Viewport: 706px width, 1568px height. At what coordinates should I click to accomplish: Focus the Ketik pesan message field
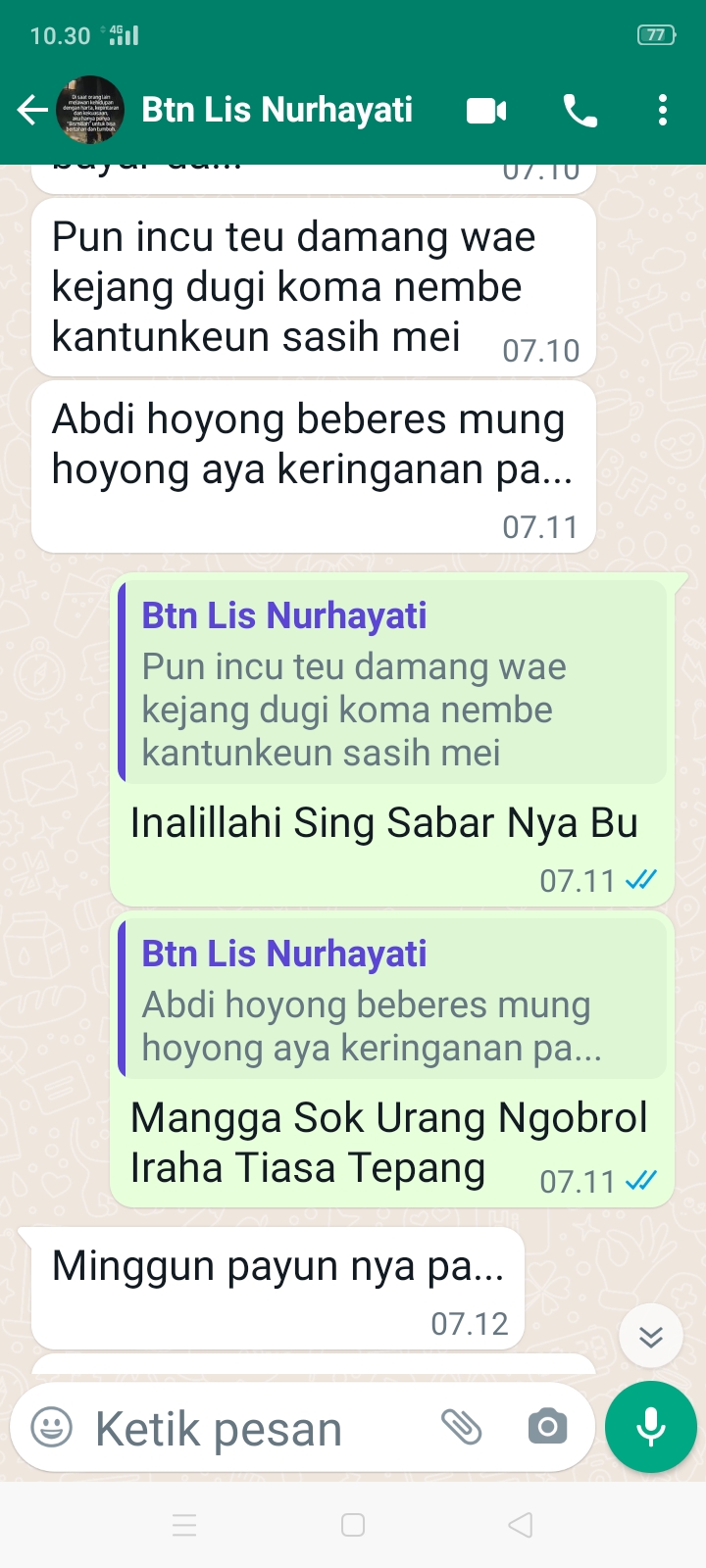255,1428
